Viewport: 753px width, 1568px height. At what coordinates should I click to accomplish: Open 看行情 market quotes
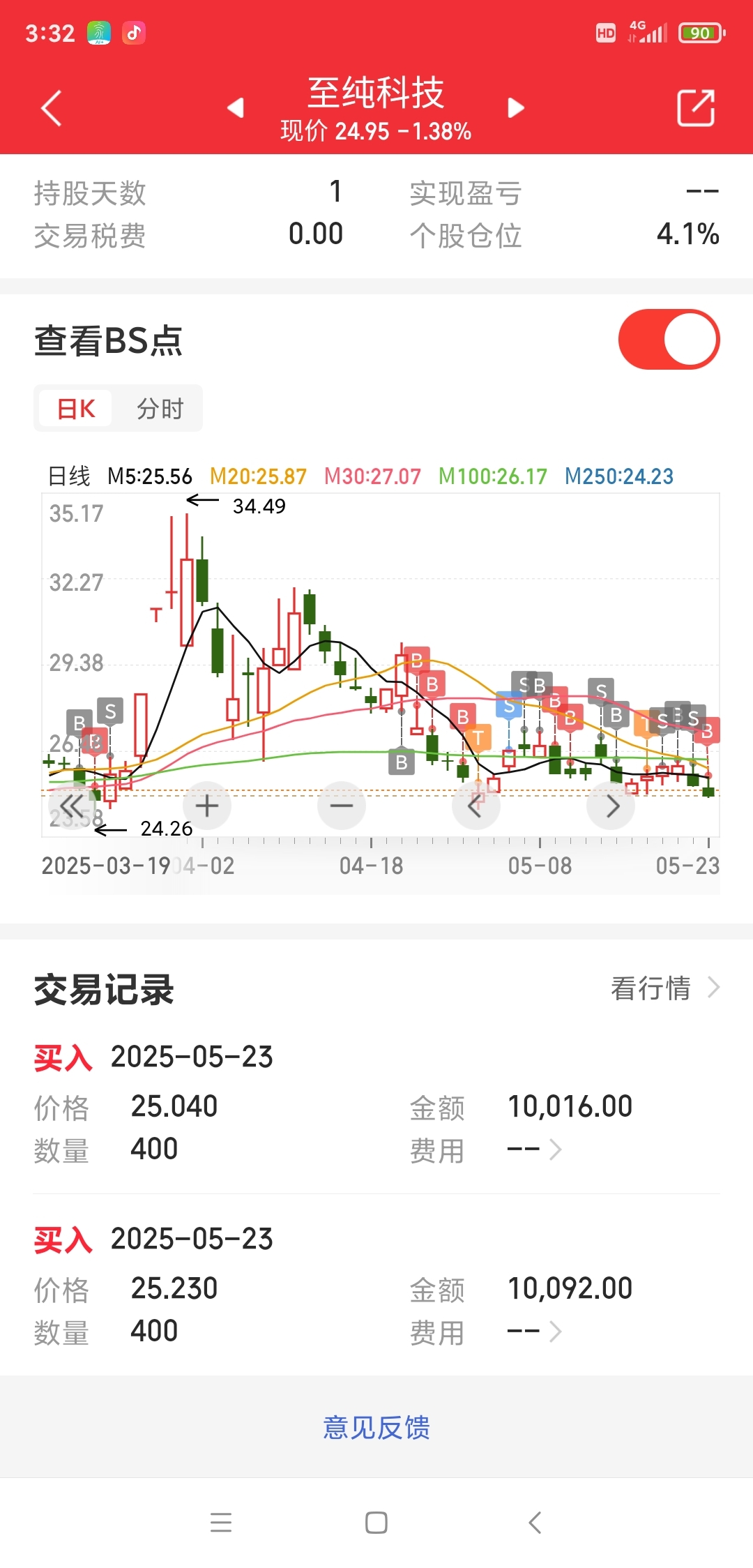coord(665,988)
